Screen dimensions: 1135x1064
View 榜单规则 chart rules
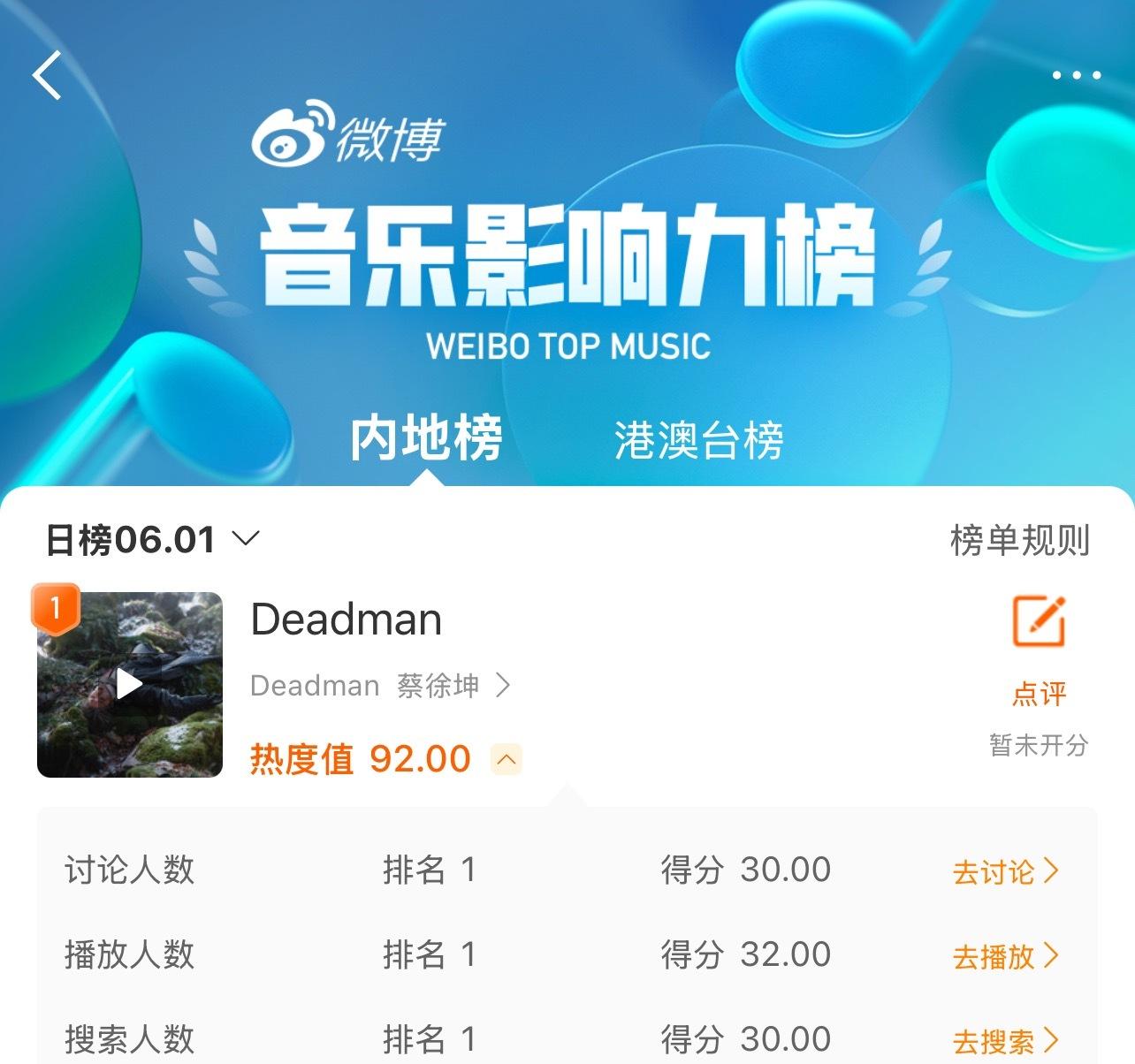1019,540
